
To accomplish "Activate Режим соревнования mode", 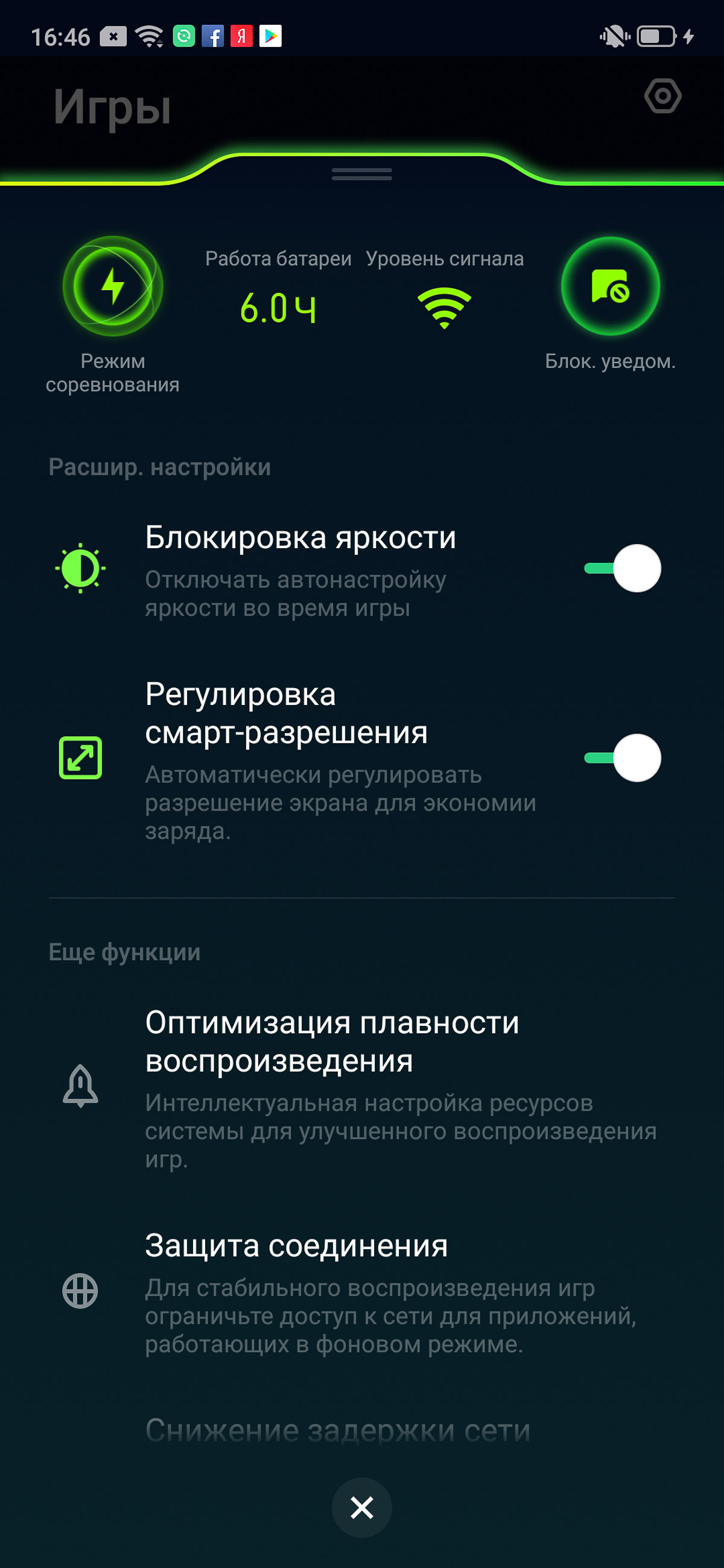I will click(113, 286).
